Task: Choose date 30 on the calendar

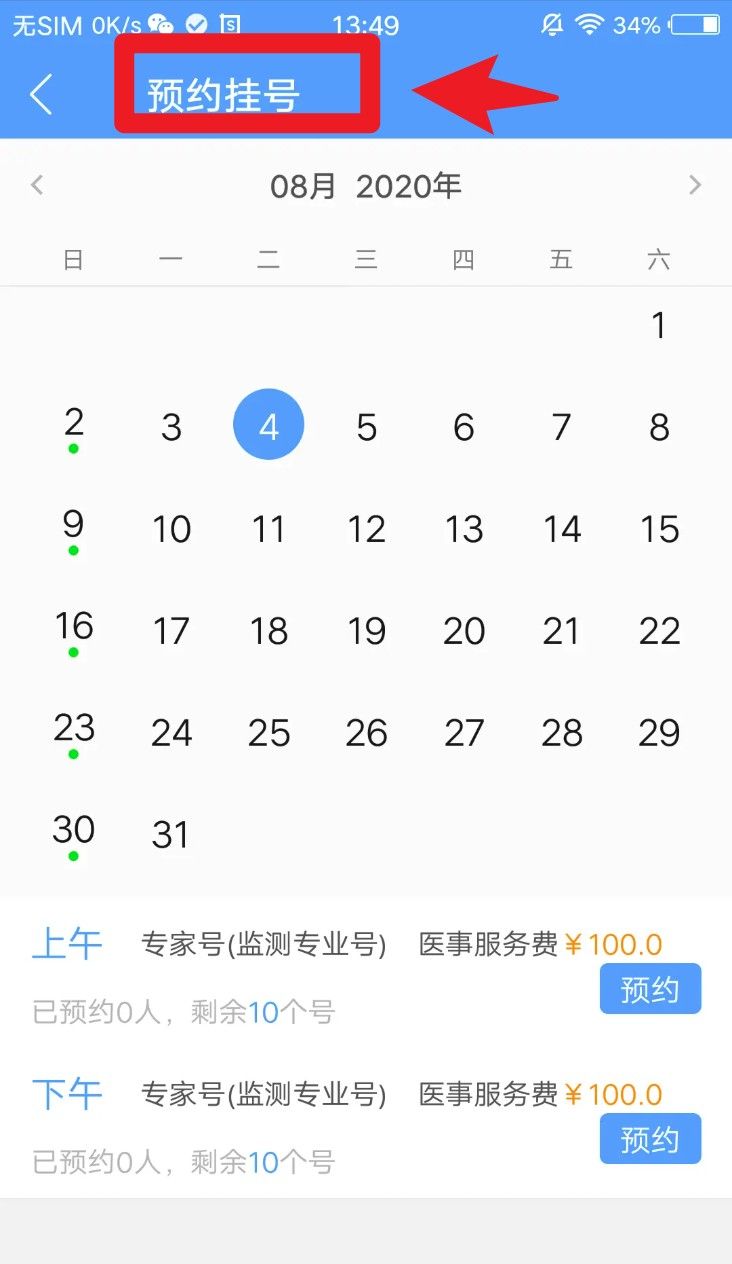Action: point(74,833)
